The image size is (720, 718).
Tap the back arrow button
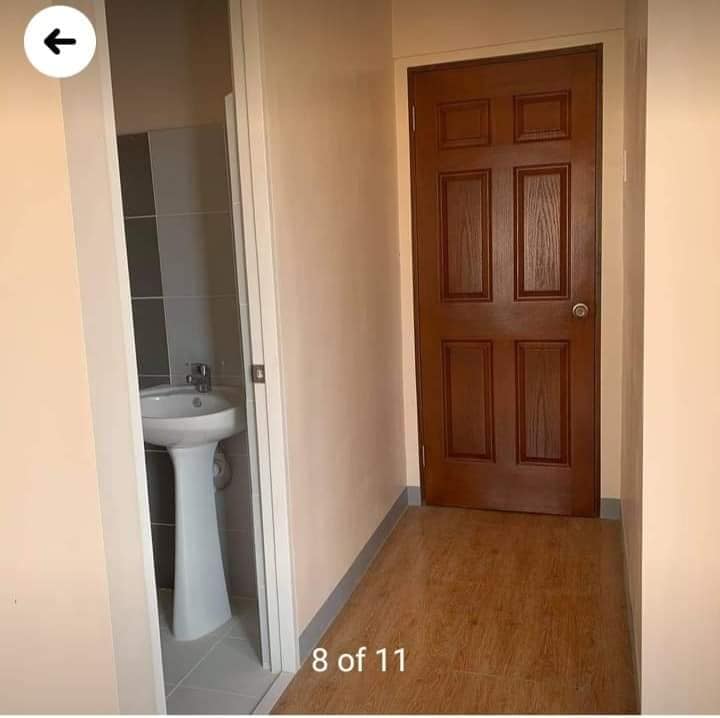(60, 42)
